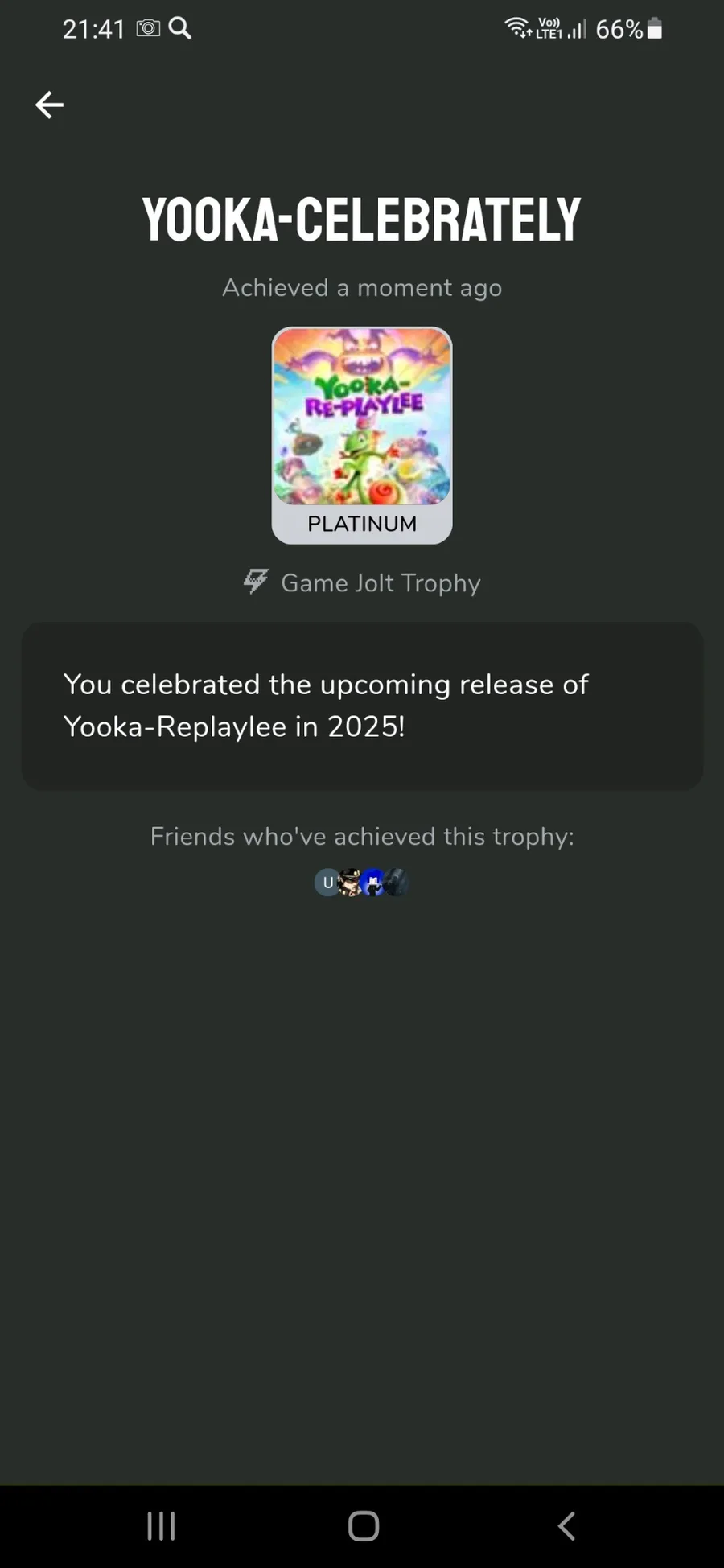
Task: Tap the system back button in the navigation bar
Action: point(566,1525)
